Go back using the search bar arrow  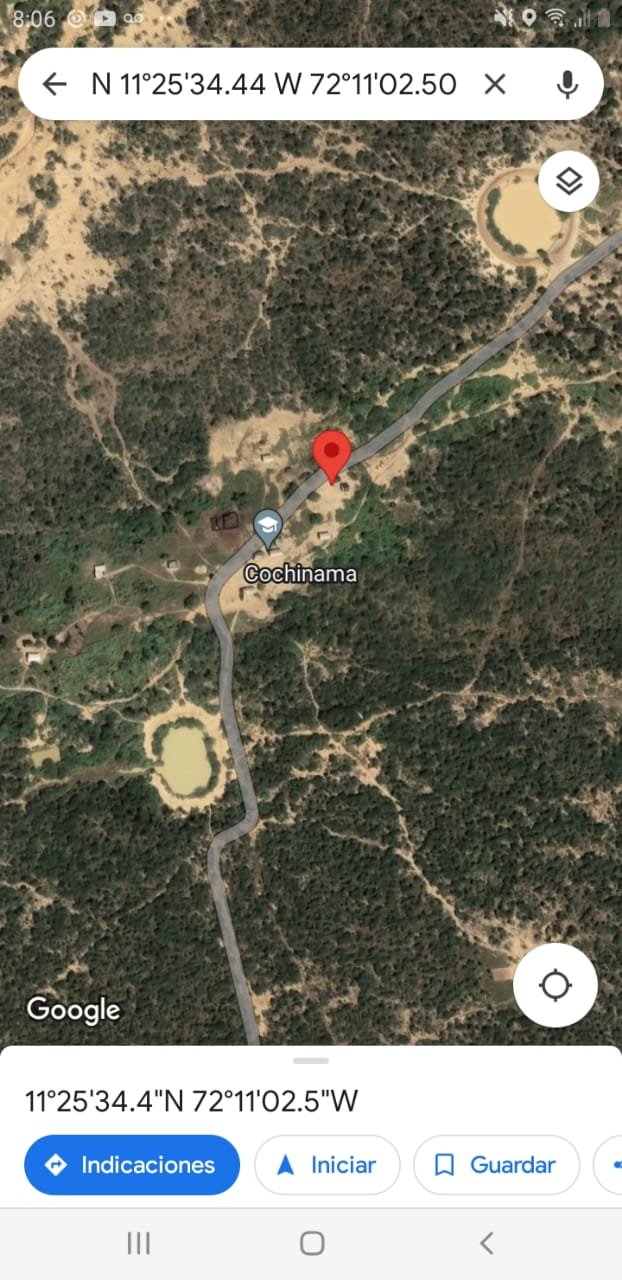(x=54, y=84)
